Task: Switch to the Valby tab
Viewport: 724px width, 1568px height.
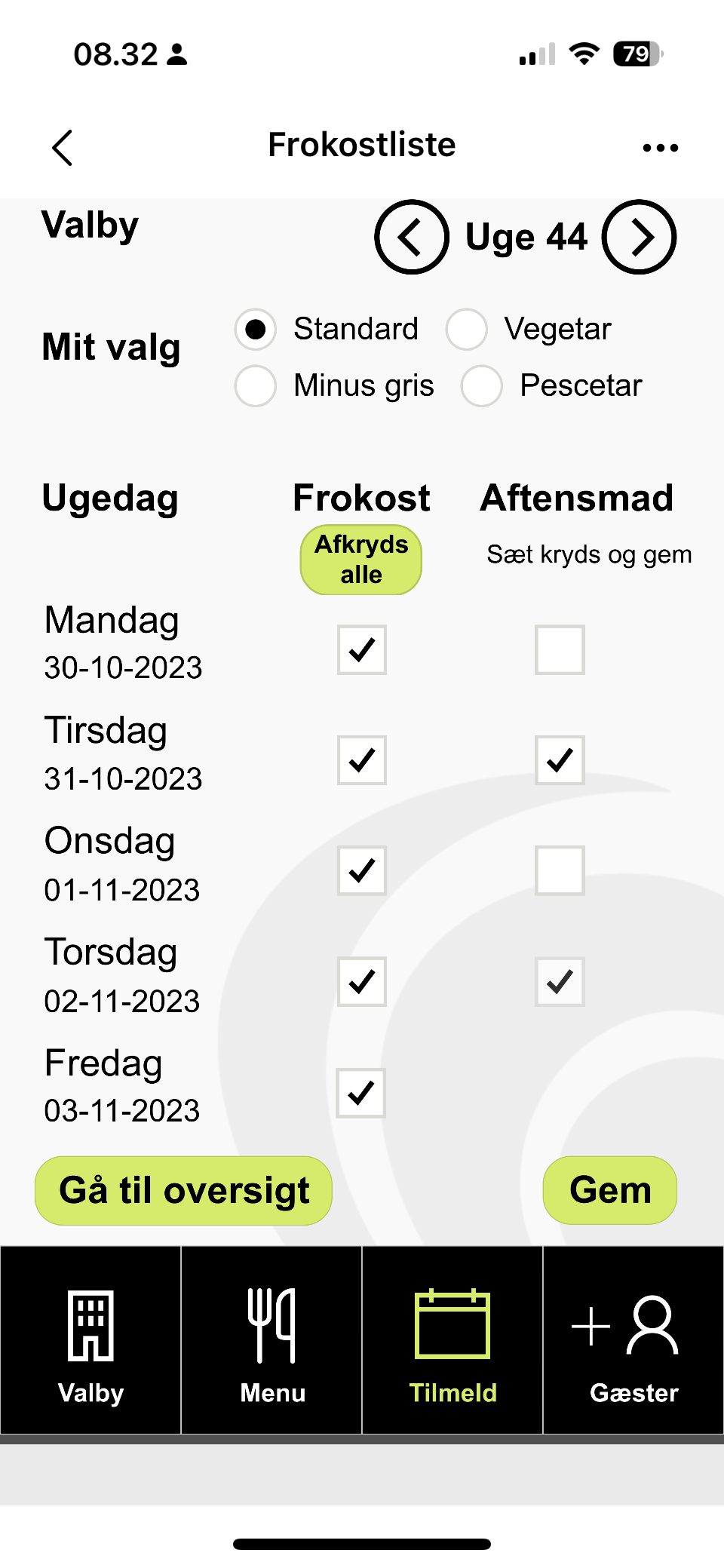Action: coord(90,1340)
